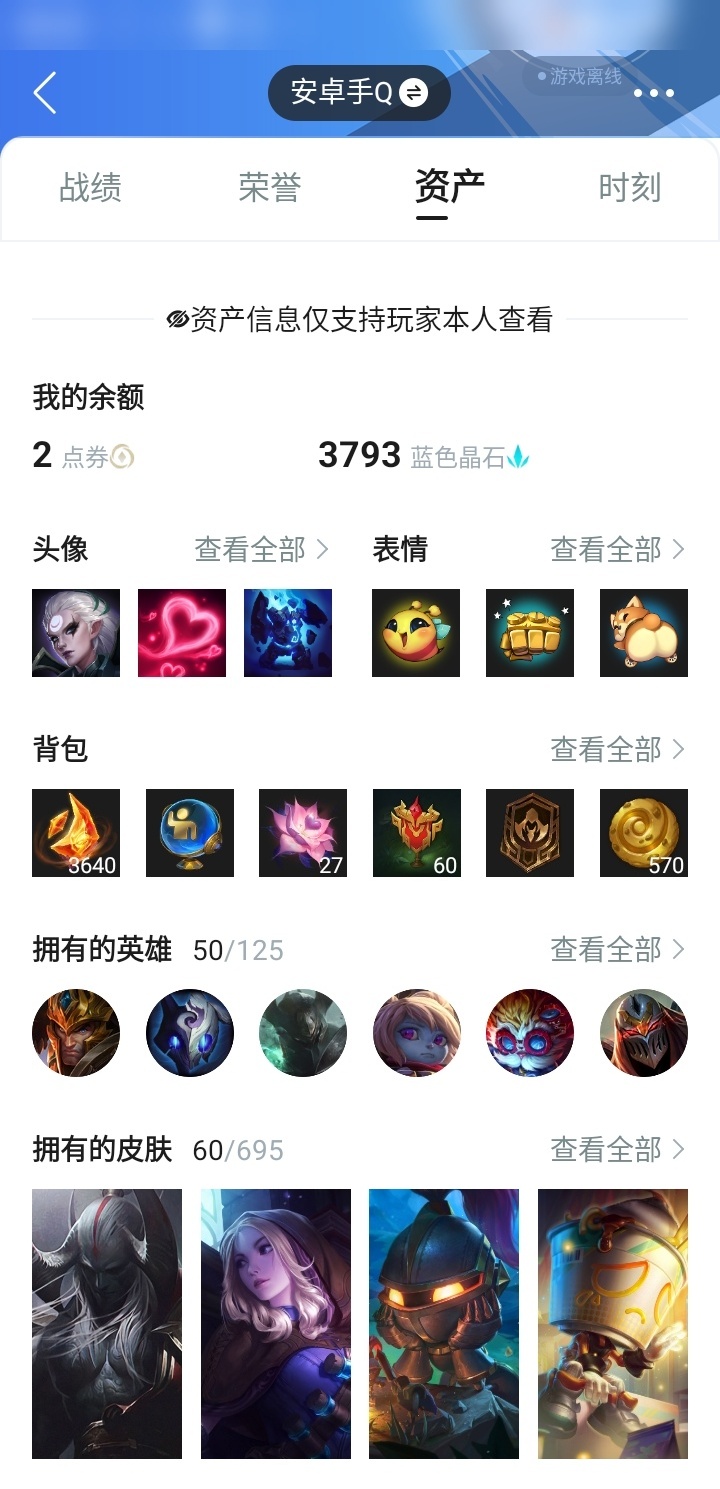Switch to the 战绩 tab
Viewport: 720px width, 1489px height.
(x=90, y=187)
